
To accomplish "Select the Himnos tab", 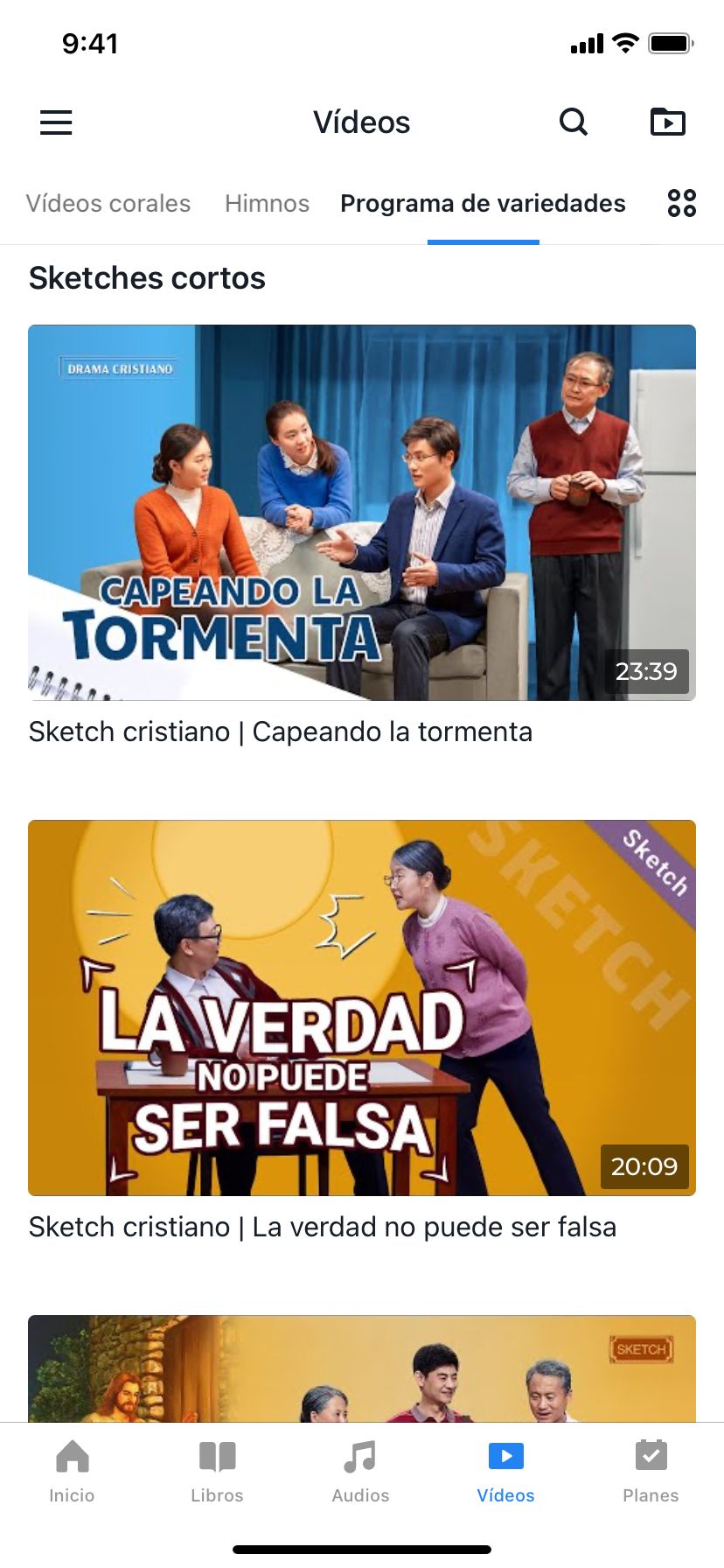I will (267, 204).
